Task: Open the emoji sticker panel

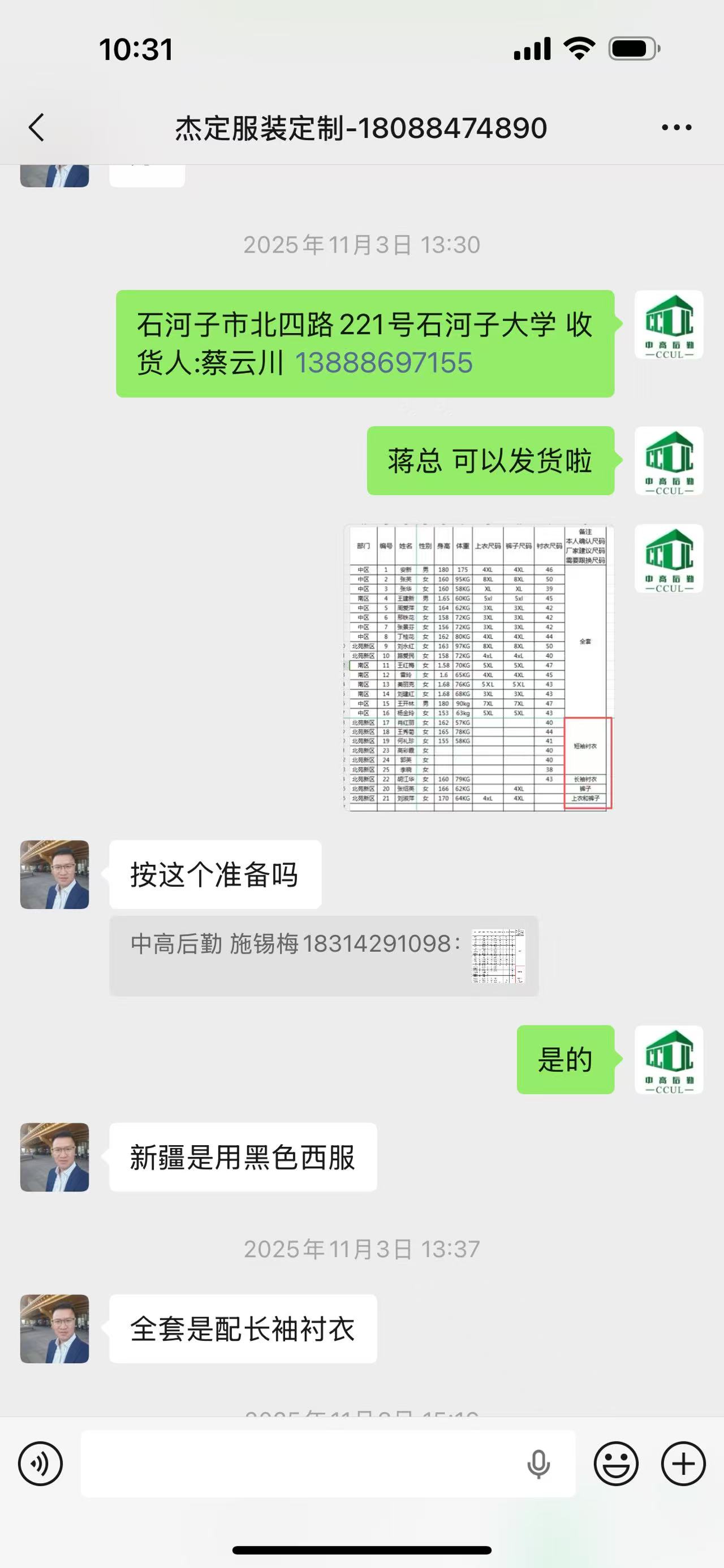Action: [x=616, y=1464]
